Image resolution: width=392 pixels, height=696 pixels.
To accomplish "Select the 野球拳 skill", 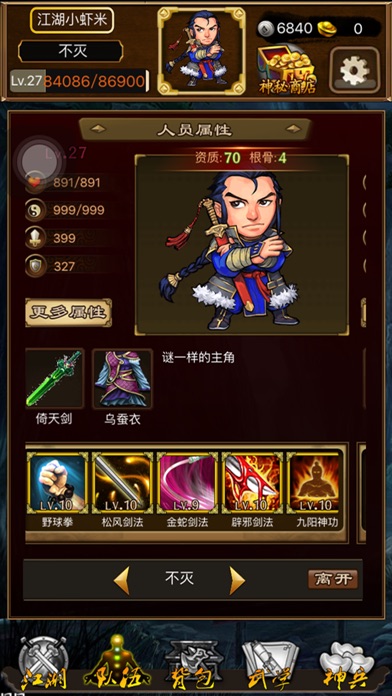I will (57, 482).
